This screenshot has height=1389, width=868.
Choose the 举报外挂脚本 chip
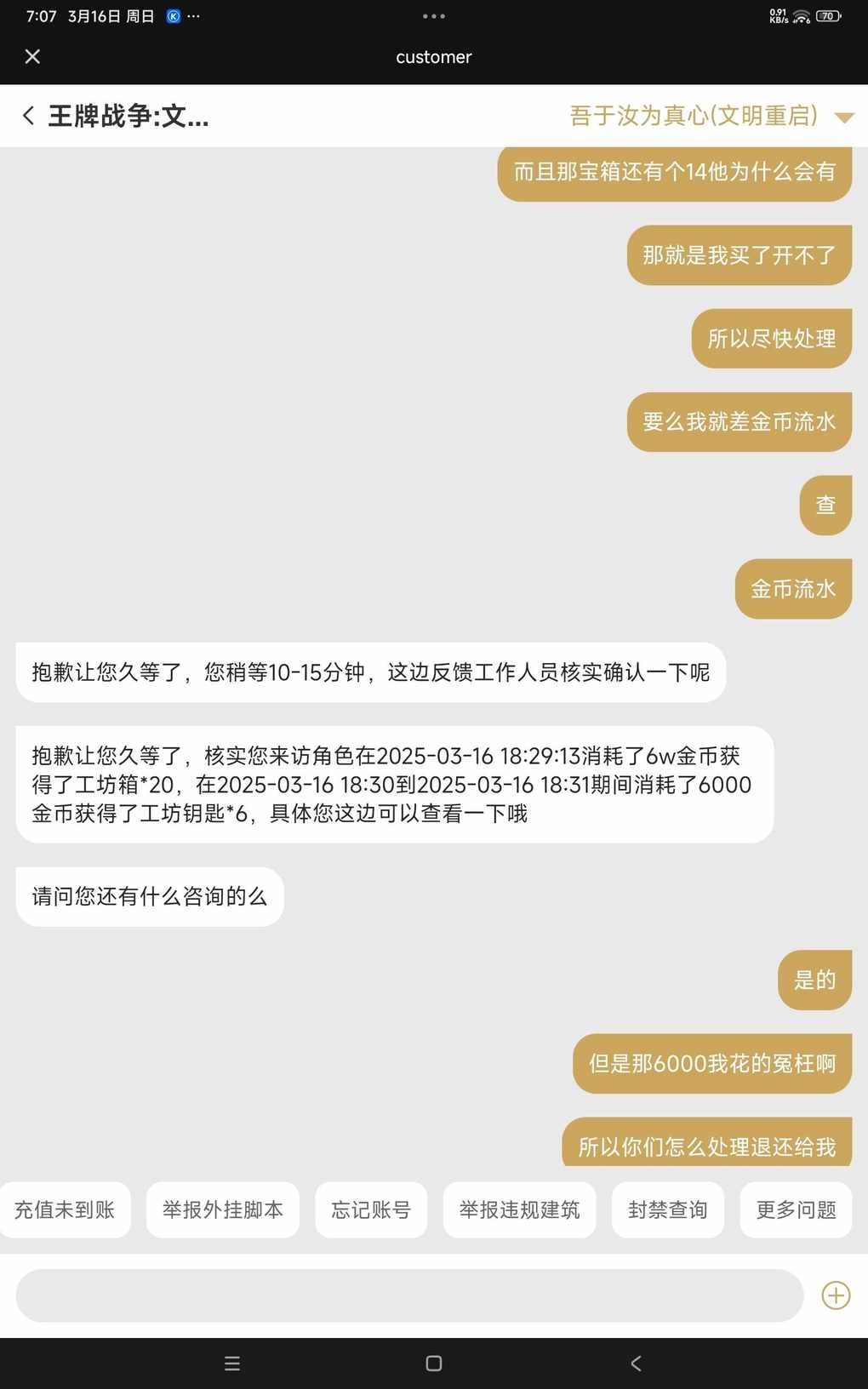(x=223, y=1209)
